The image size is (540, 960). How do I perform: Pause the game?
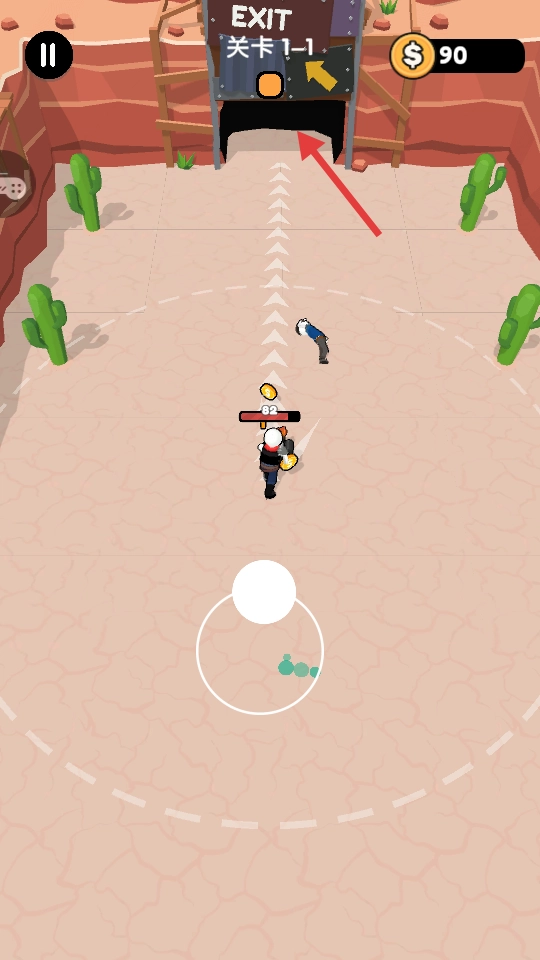pos(48,55)
